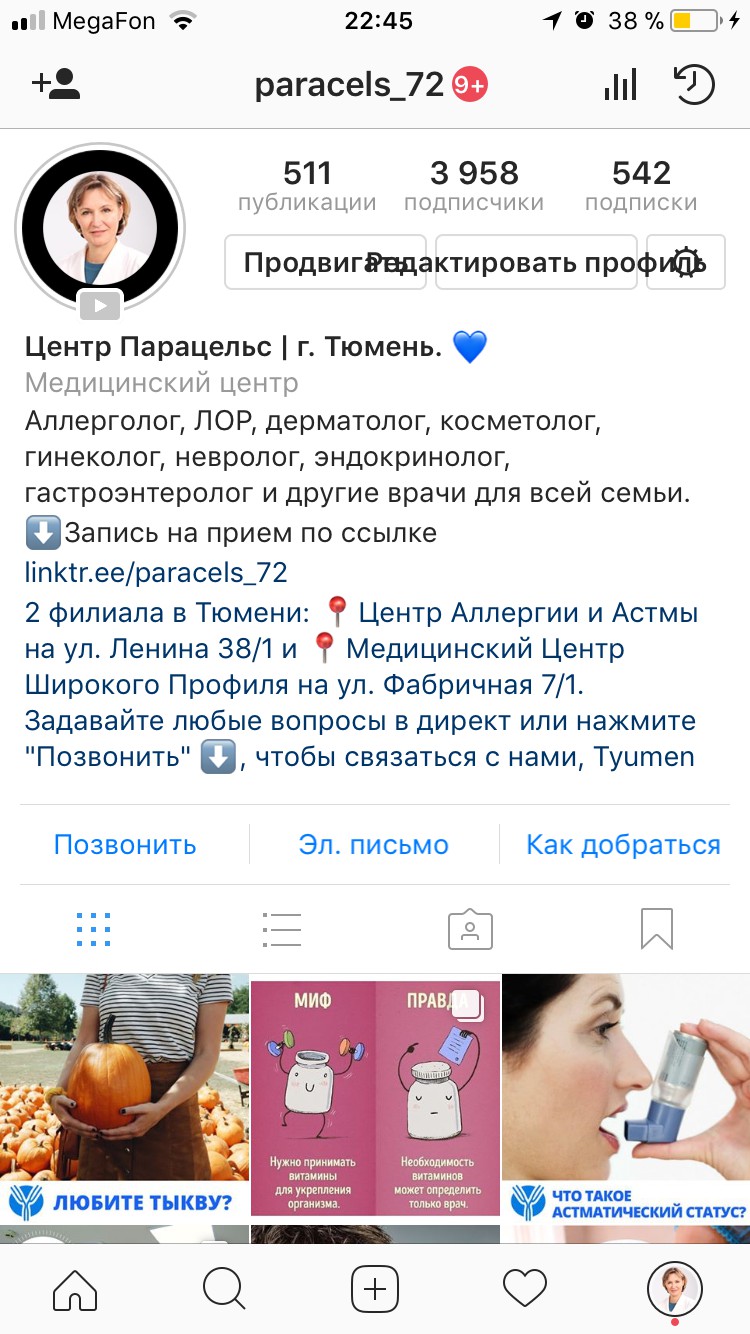Open account insights bar chart icon
This screenshot has width=750, height=1334.
620,85
